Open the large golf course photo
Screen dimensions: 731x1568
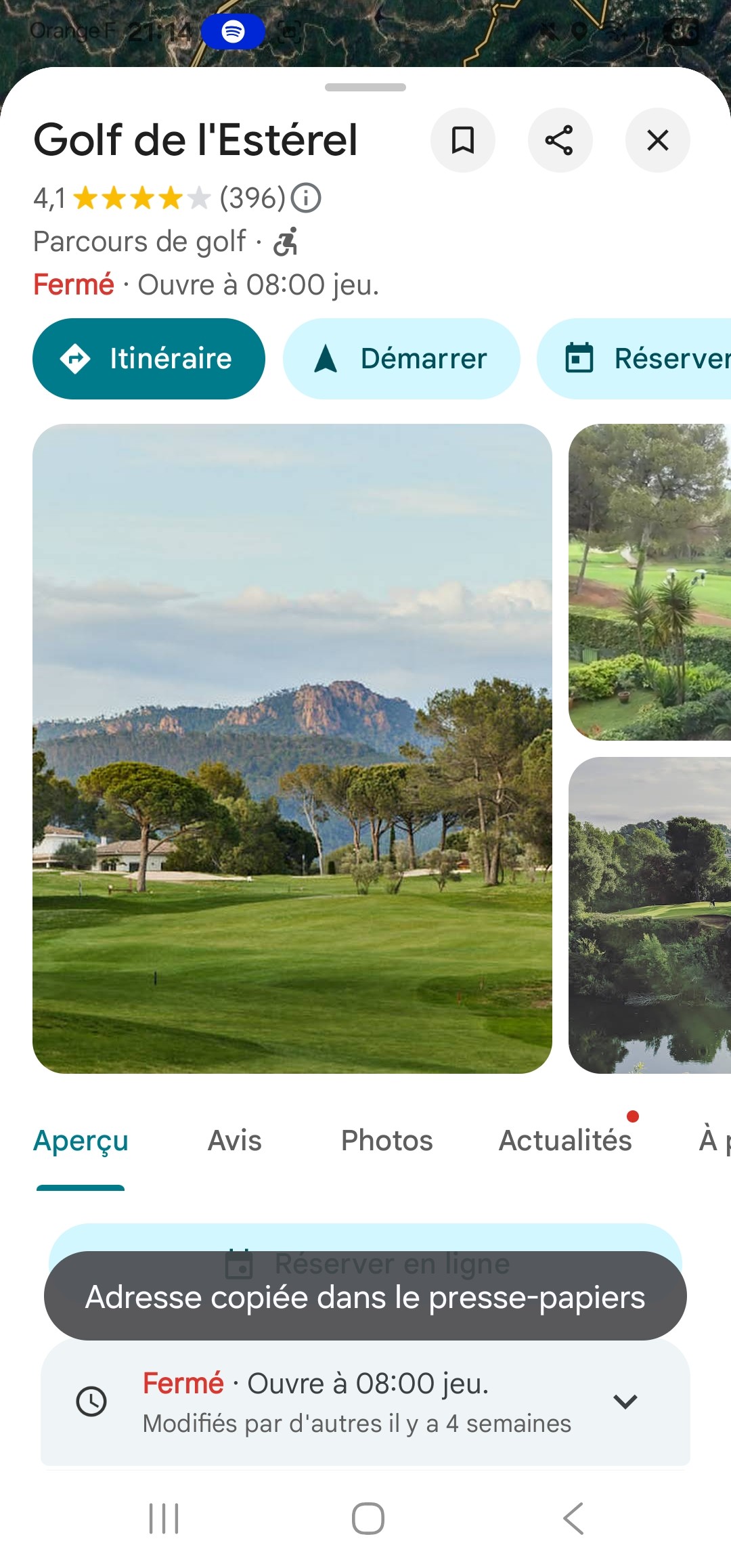292,748
